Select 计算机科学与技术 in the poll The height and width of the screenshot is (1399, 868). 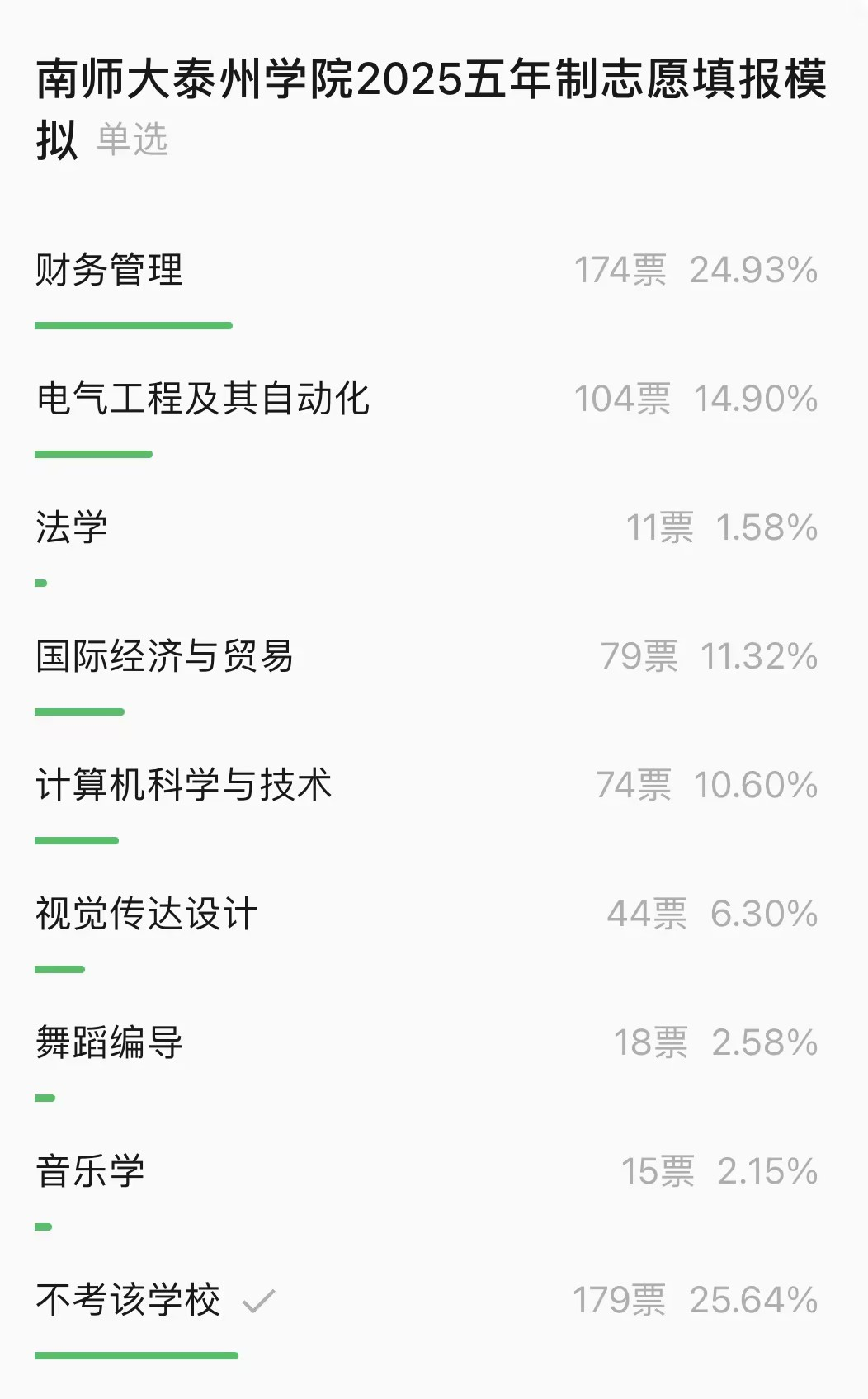click(x=183, y=786)
